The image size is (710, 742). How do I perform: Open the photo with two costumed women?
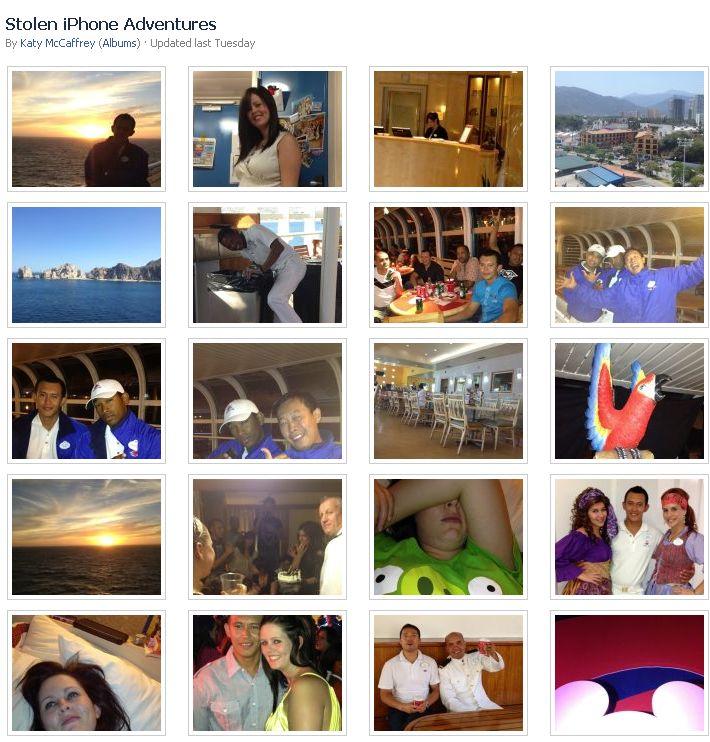click(x=629, y=537)
